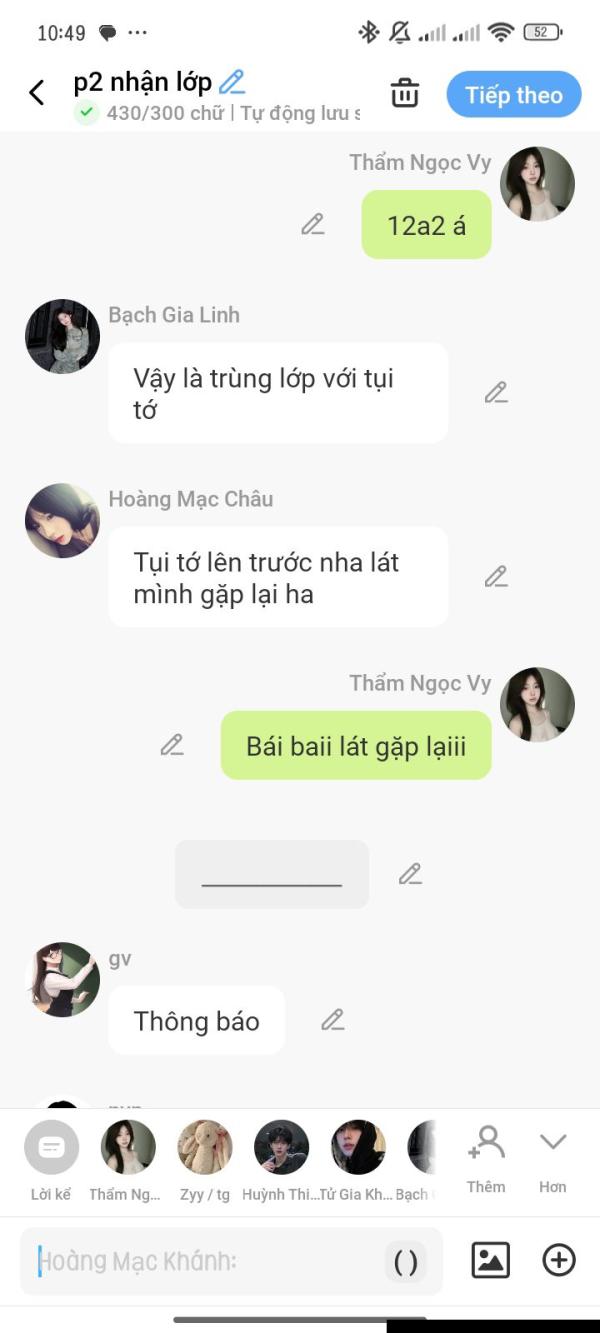This screenshot has height=1333, width=600.
Task: Focus the Hoàng Mạc Khánh message field
Action: 200,1261
